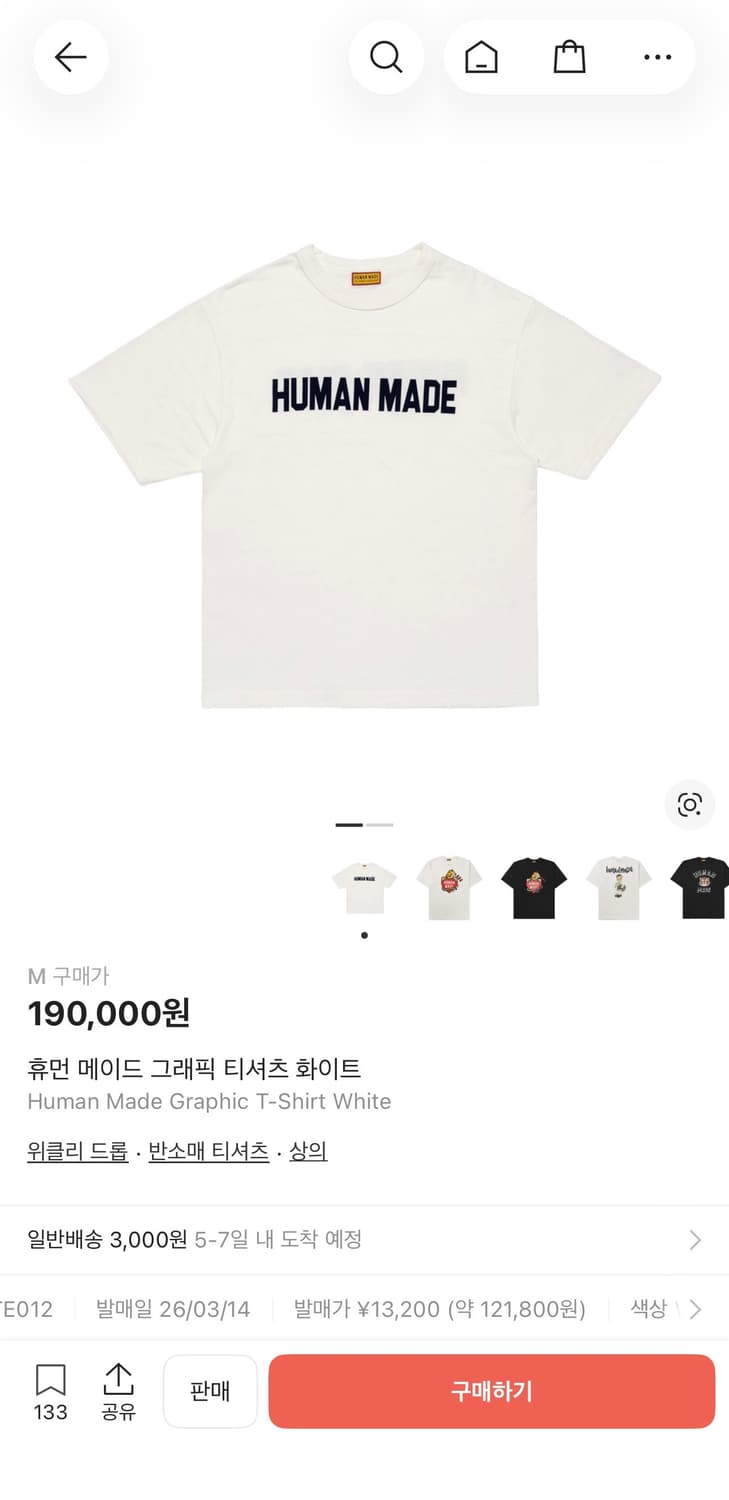Launch the image visual search lens icon

coord(688,805)
